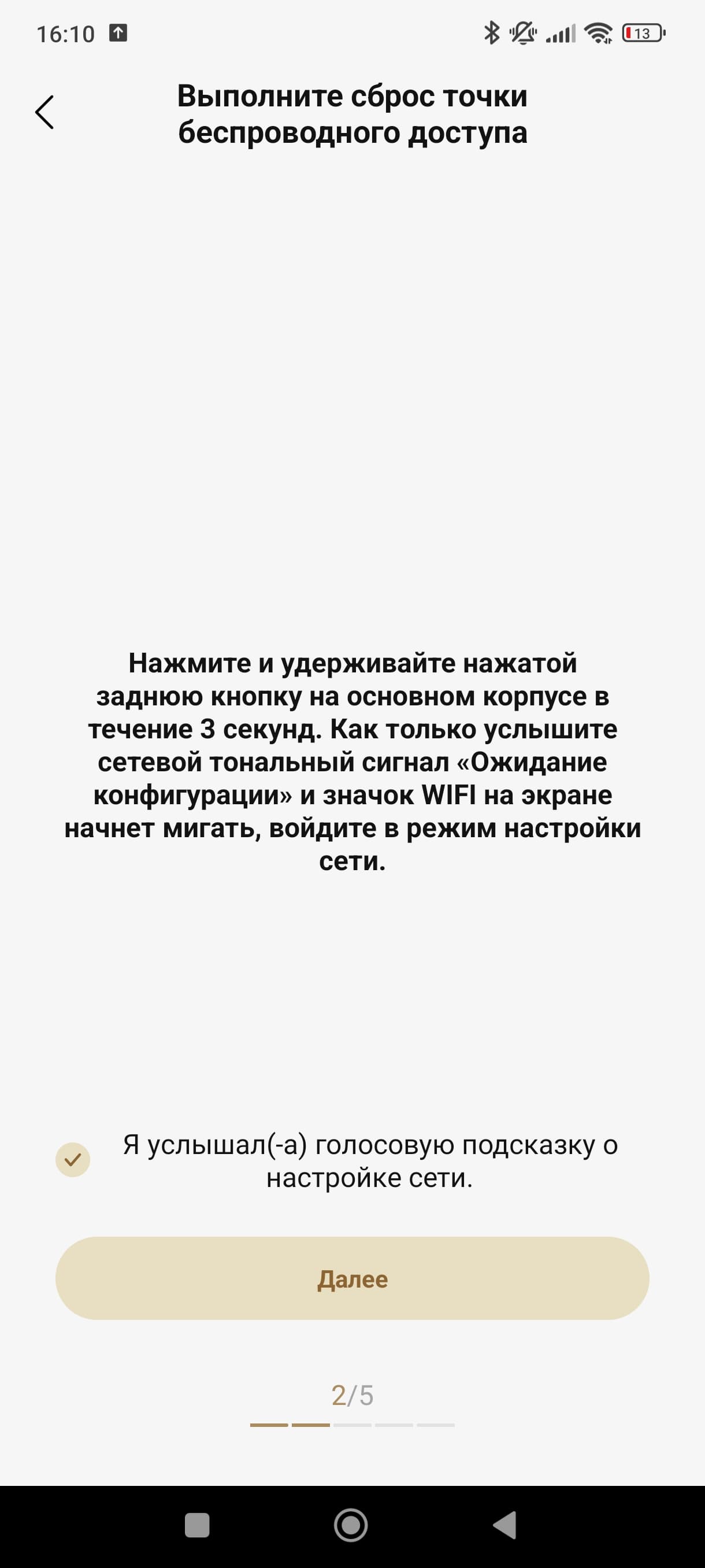Go back using the top-left arrow

[x=45, y=113]
